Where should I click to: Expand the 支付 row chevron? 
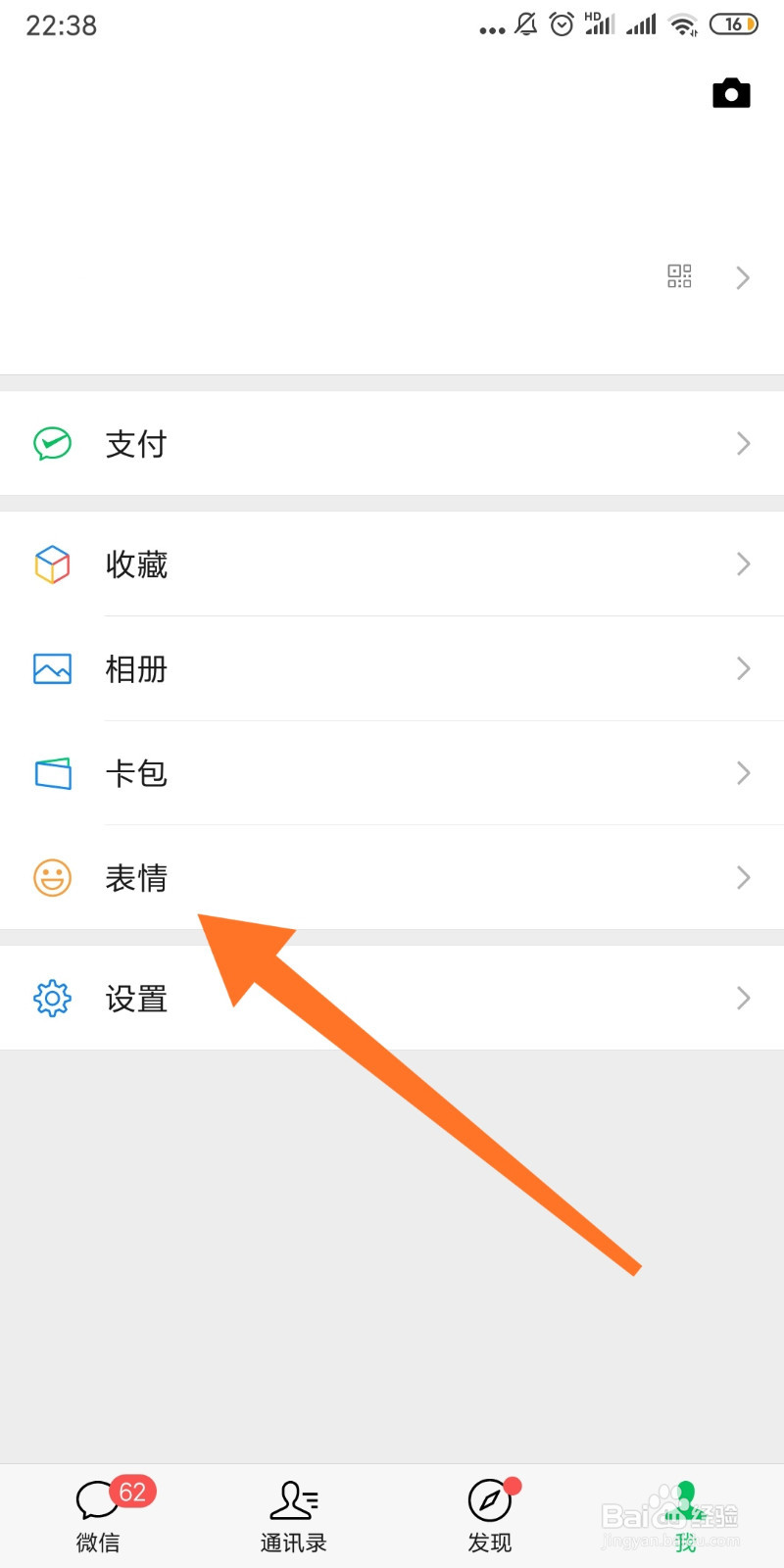[x=742, y=444]
